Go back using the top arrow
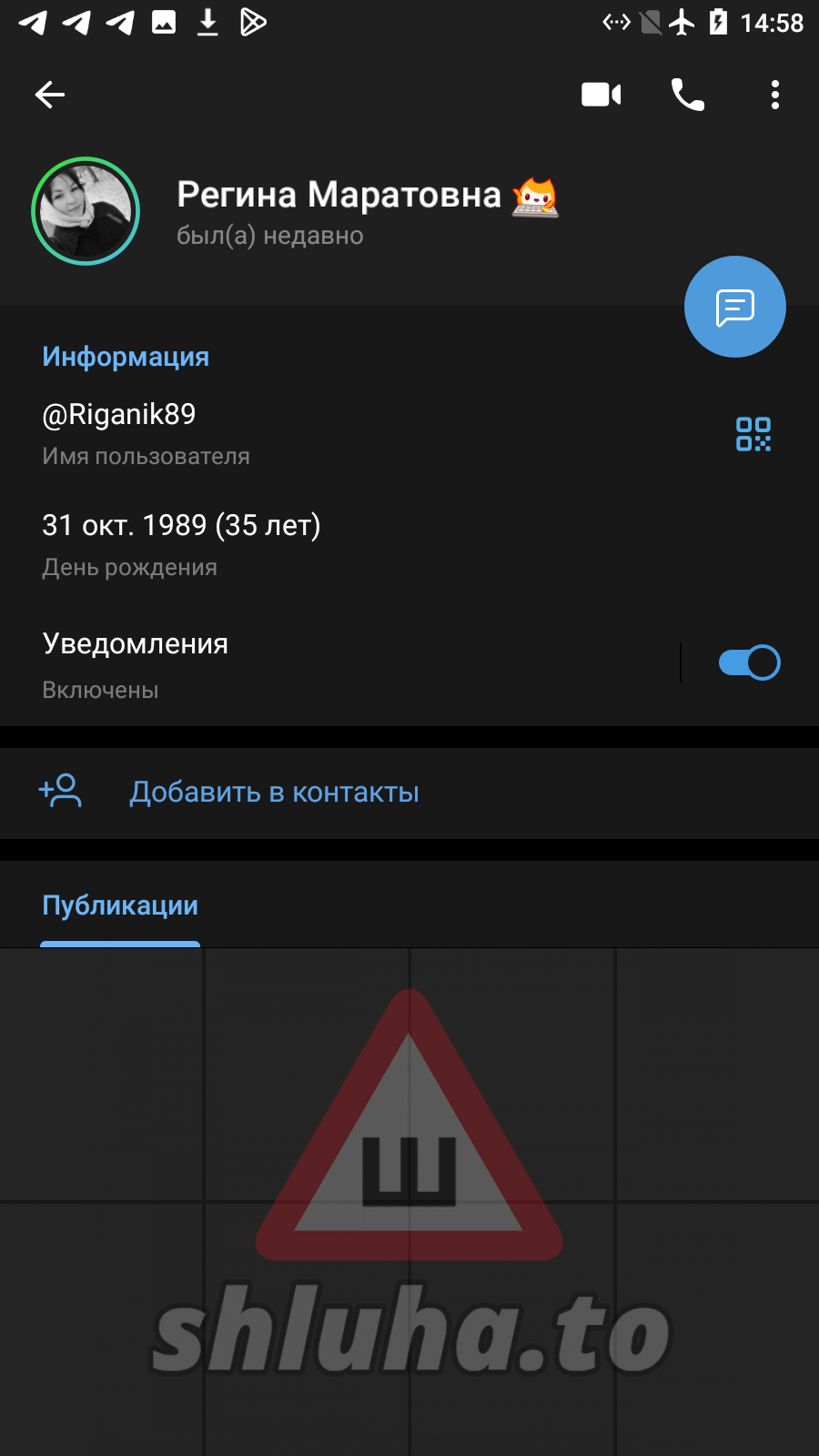The image size is (819, 1456). pyautogui.click(x=50, y=95)
